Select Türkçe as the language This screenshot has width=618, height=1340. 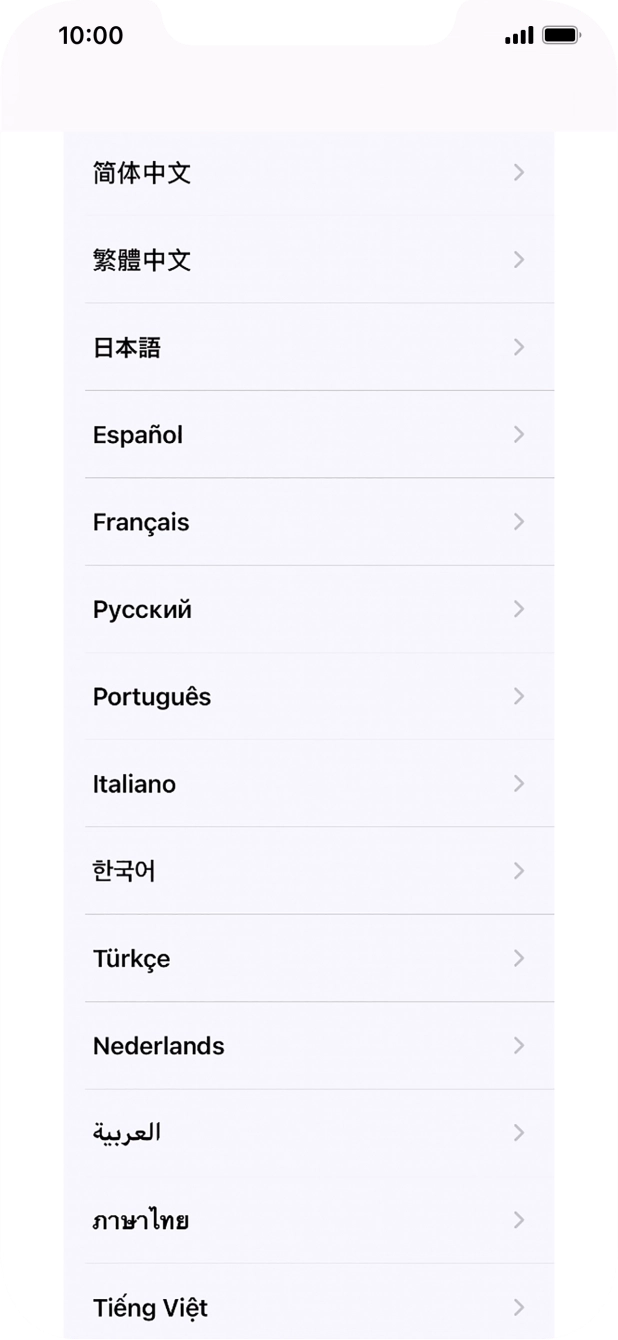pyautogui.click(x=308, y=958)
